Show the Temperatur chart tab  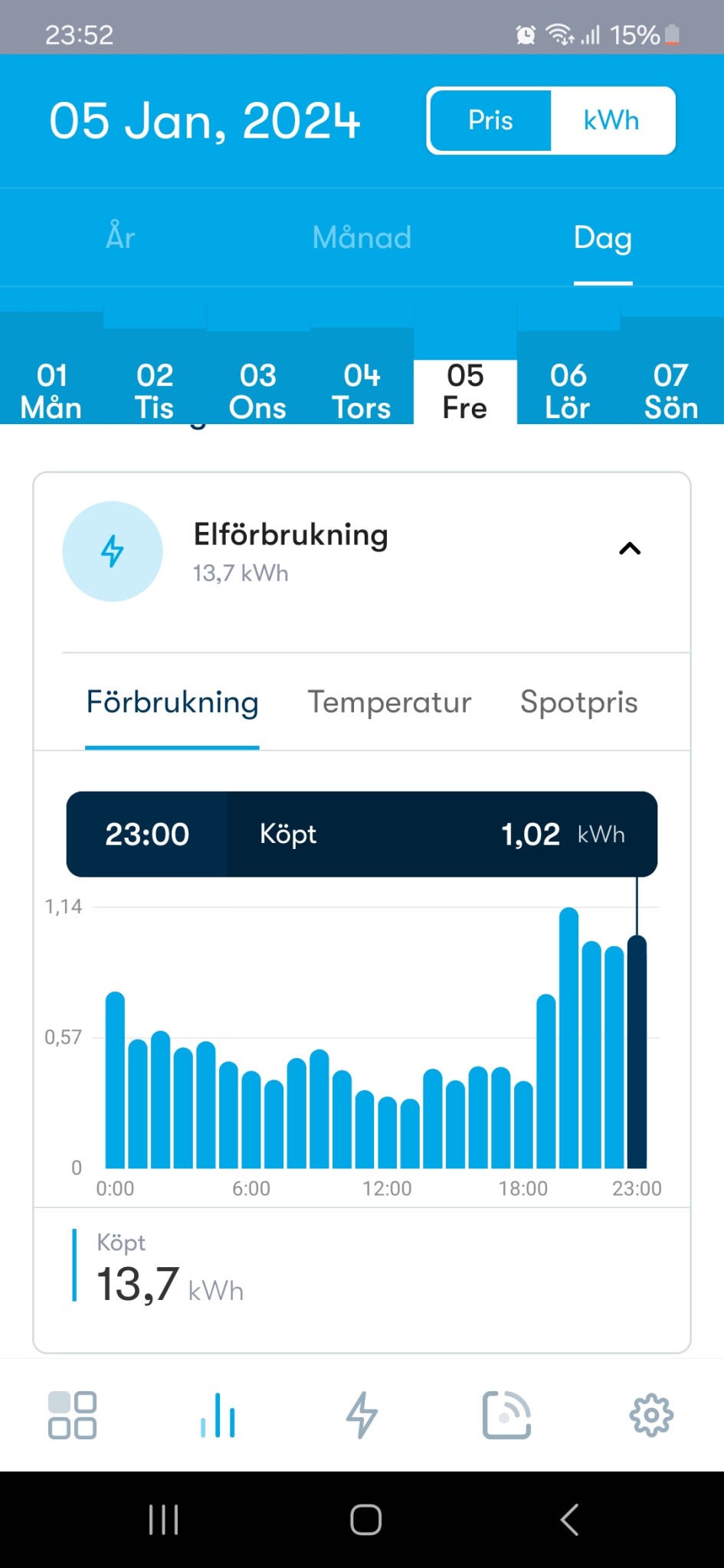389,702
